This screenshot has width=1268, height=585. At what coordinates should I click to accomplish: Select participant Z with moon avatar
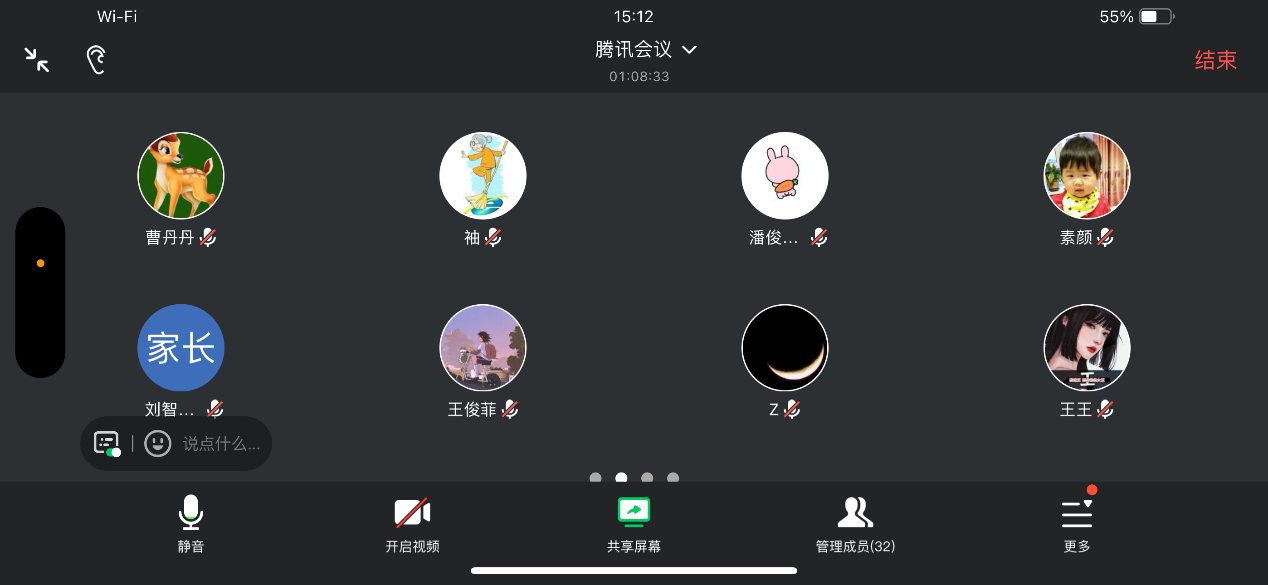[x=785, y=348]
